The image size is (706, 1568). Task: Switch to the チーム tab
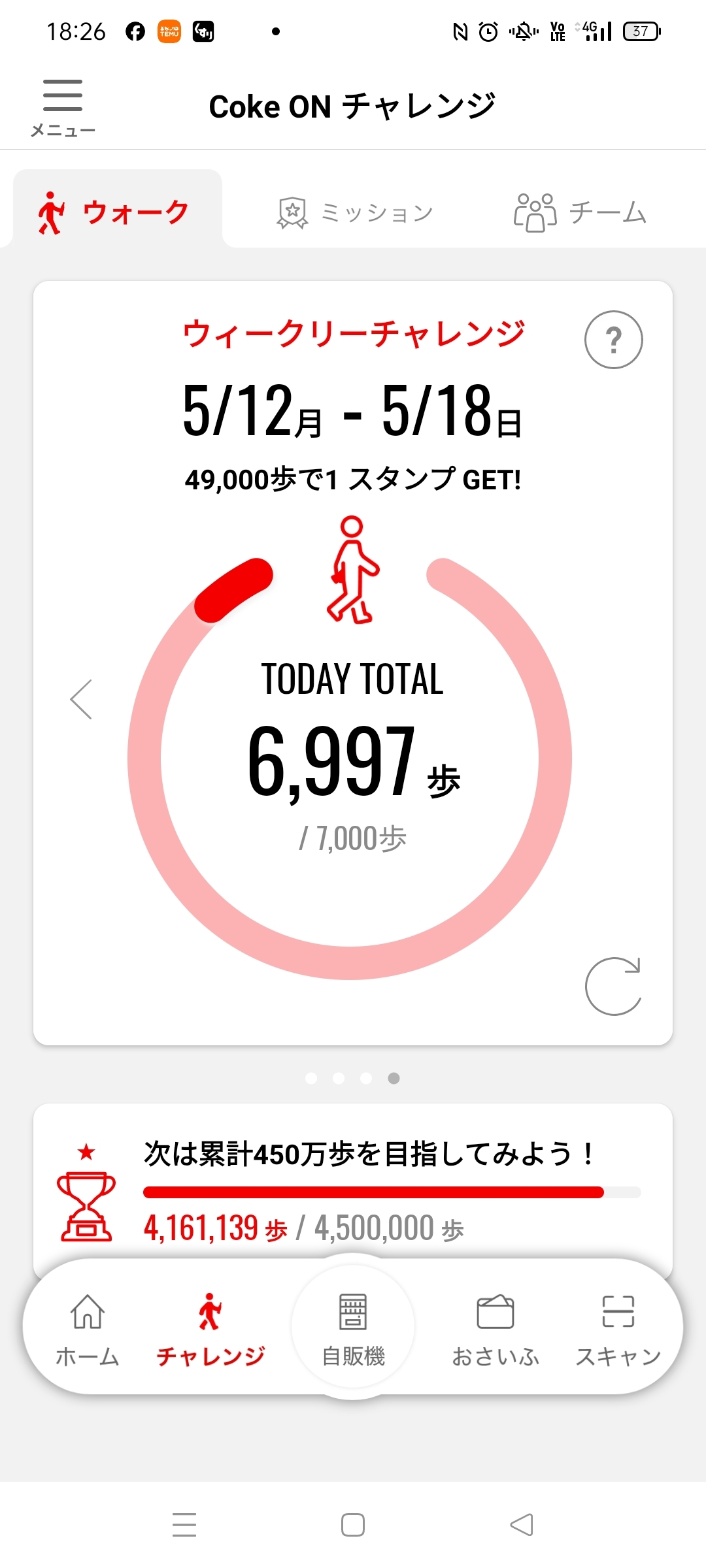point(580,213)
